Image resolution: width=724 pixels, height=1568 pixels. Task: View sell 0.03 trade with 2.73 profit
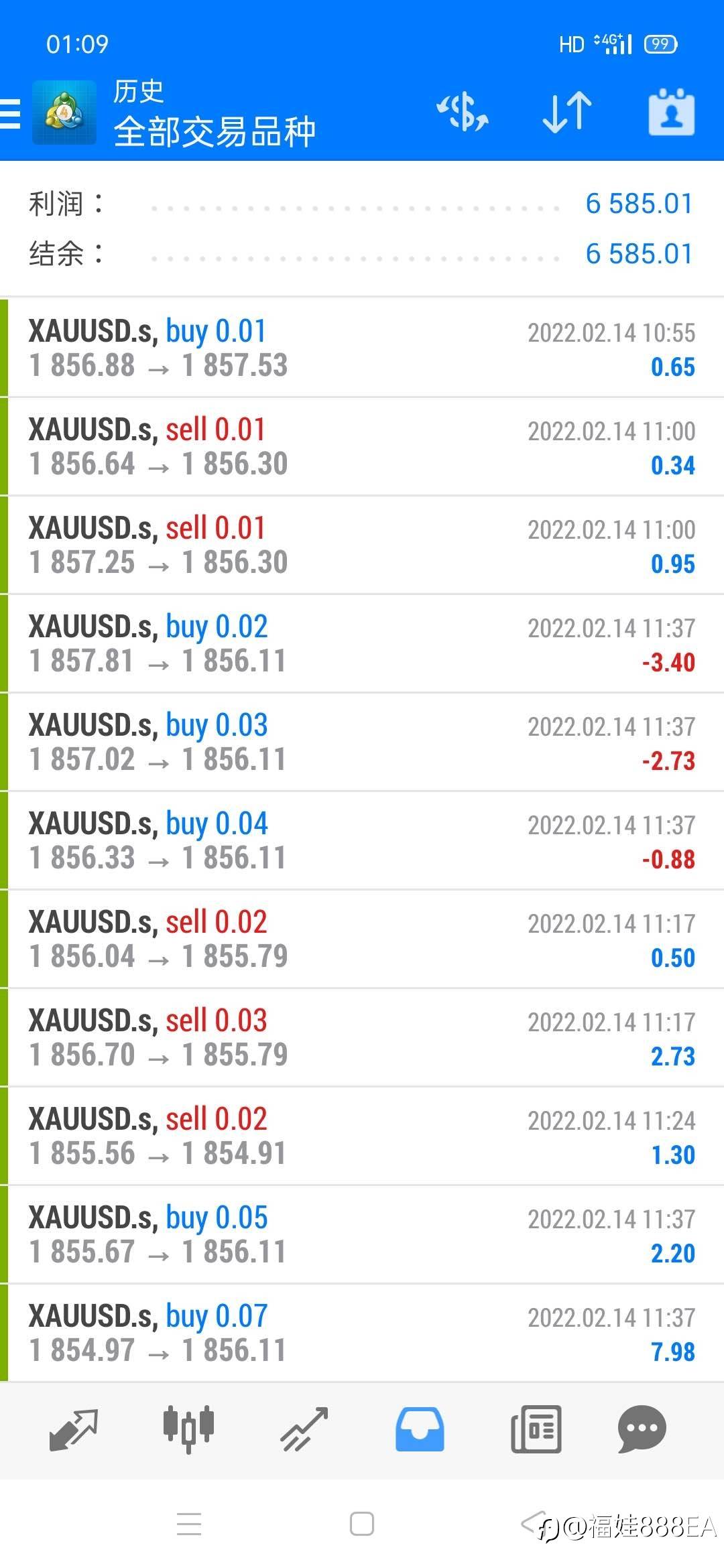click(x=362, y=1038)
